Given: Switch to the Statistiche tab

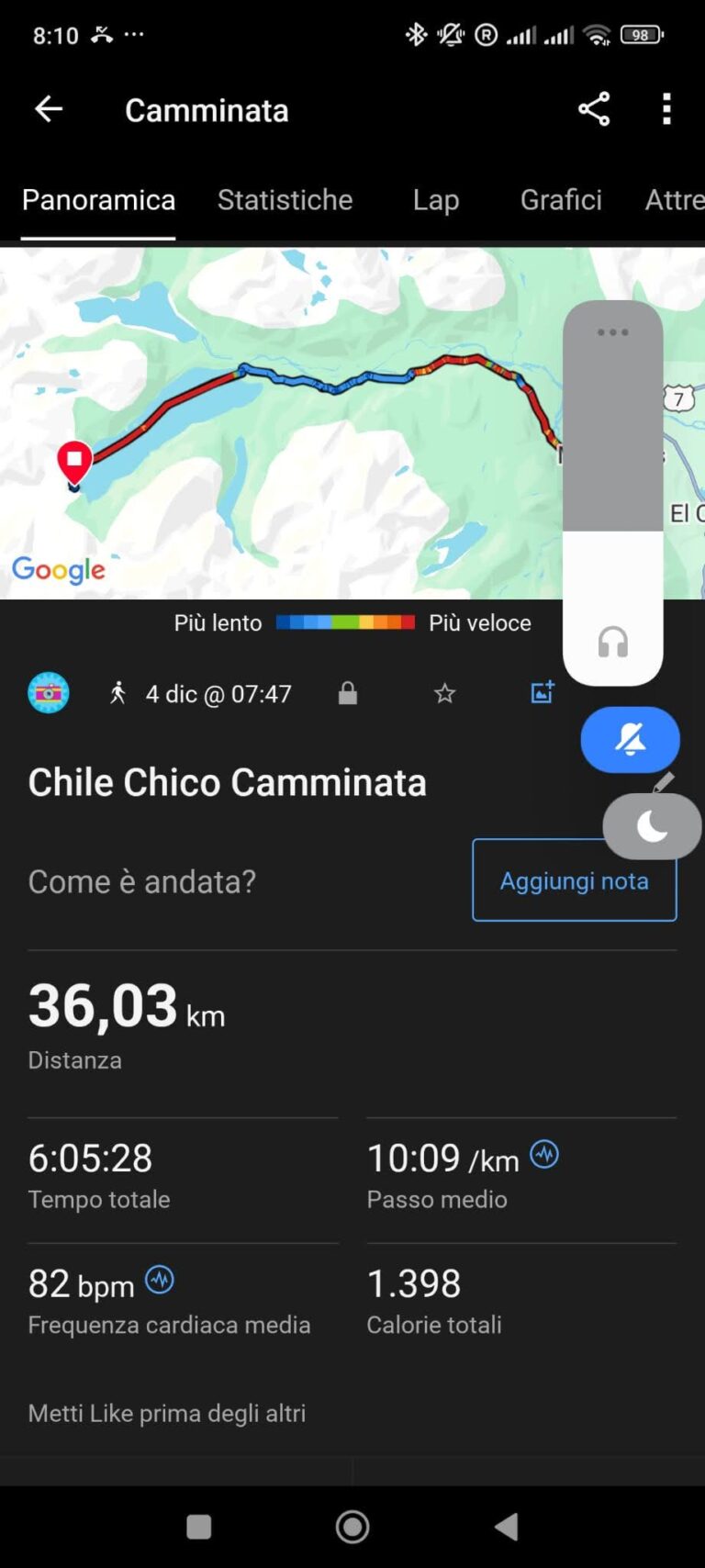Looking at the screenshot, I should click(x=285, y=200).
